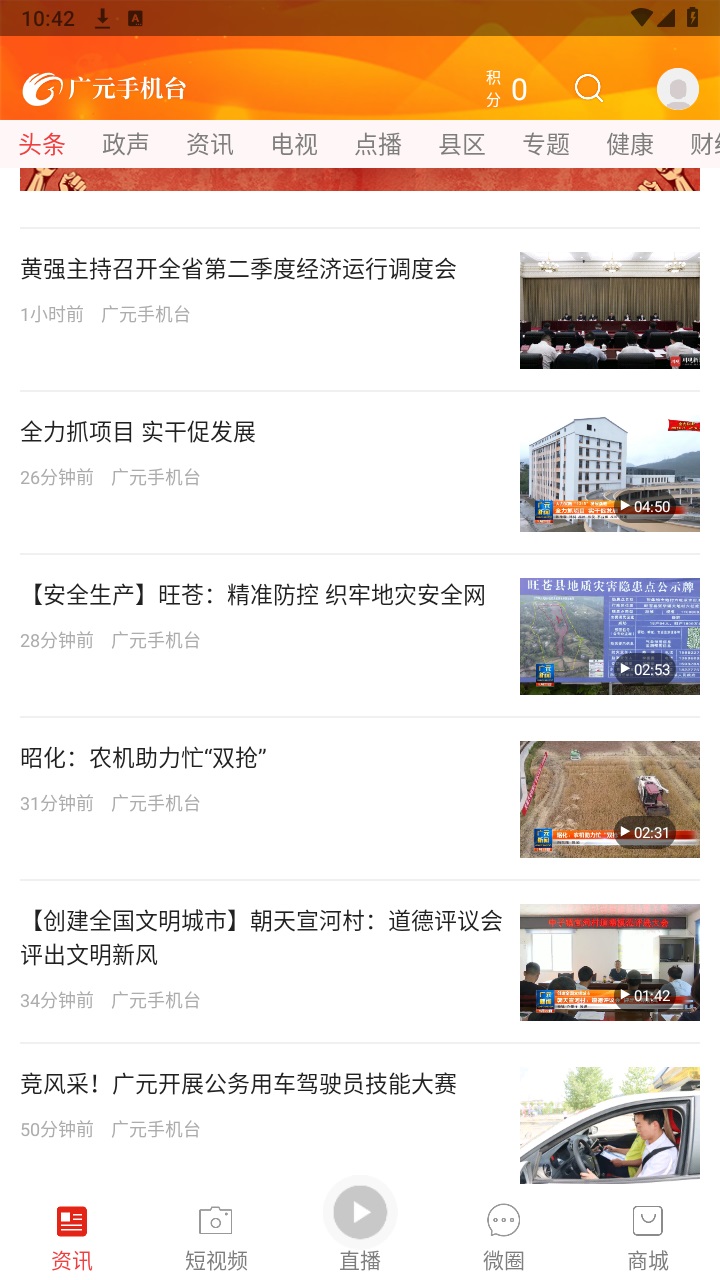Switch to the 电视 tab
Image resolution: width=720 pixels, height=1280 pixels.
[293, 144]
